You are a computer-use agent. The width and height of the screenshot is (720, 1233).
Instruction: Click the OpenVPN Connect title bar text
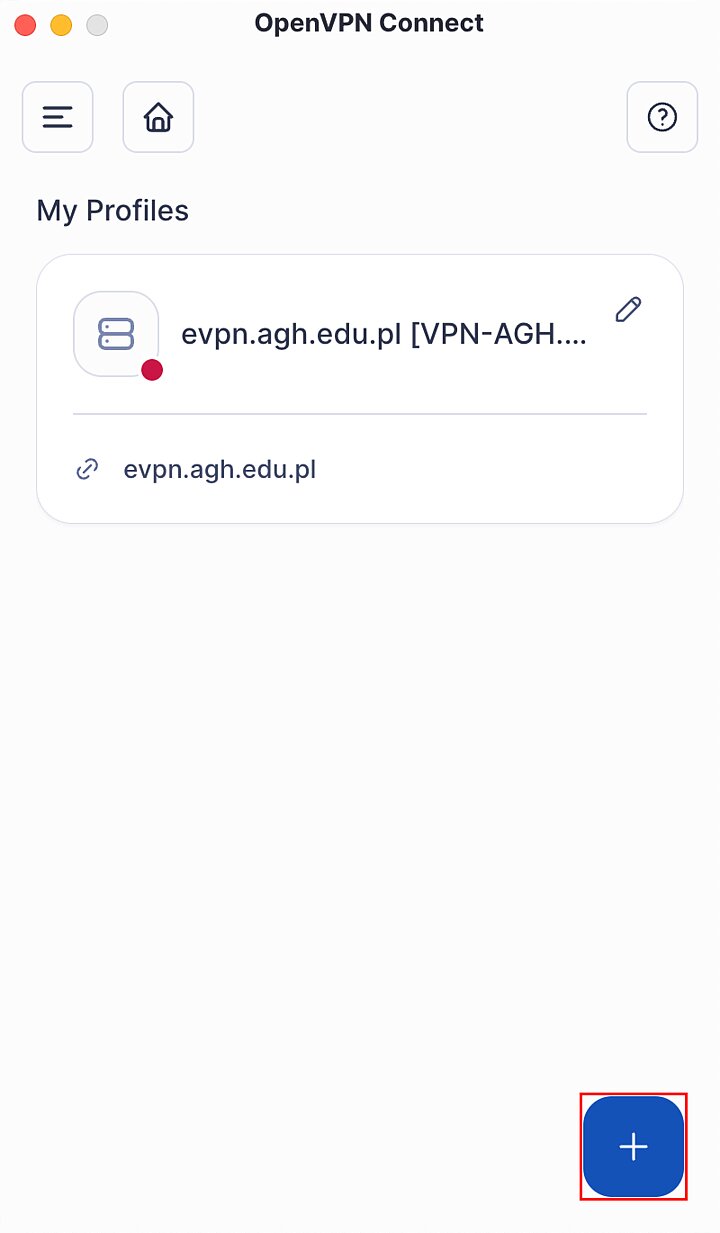pyautogui.click(x=369, y=22)
